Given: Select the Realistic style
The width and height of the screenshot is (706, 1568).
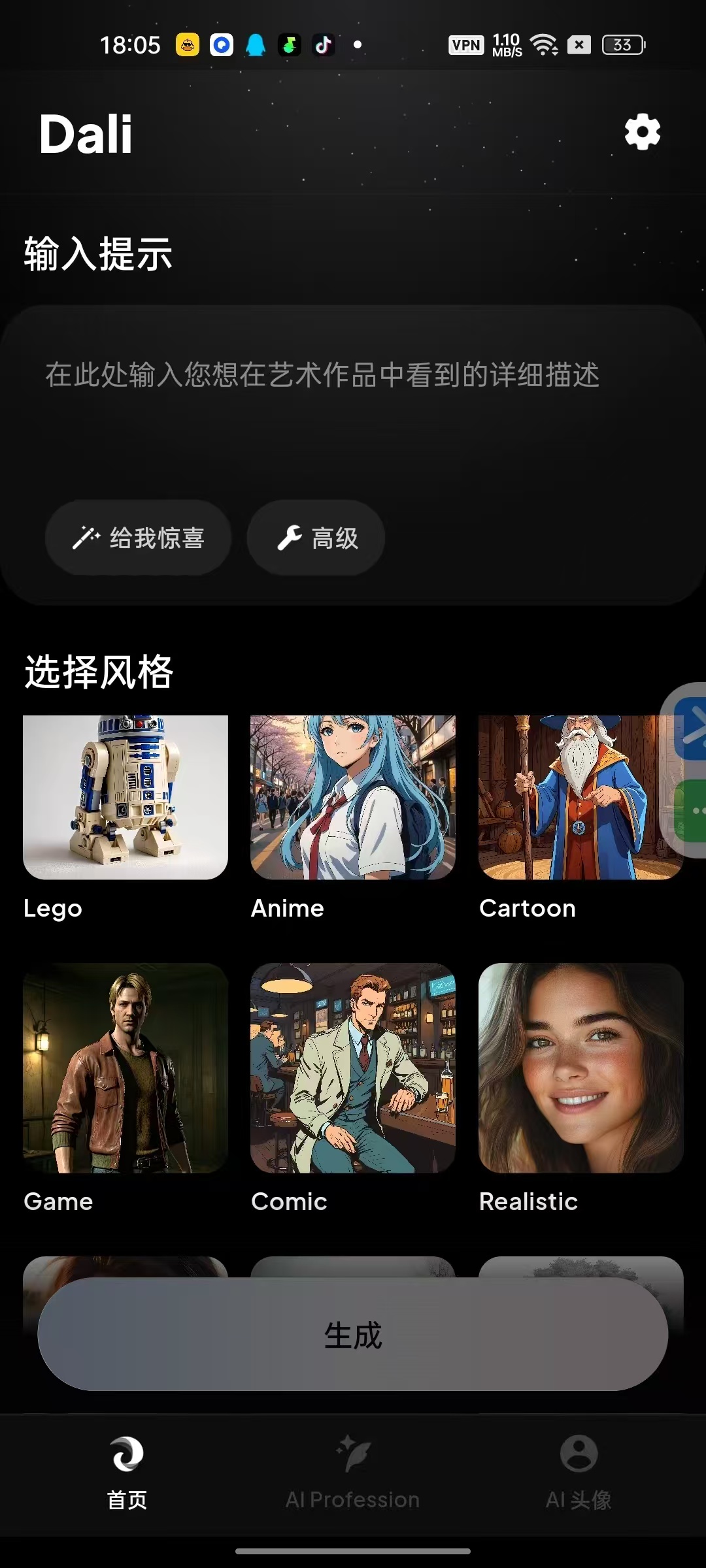Looking at the screenshot, I should (580, 1068).
